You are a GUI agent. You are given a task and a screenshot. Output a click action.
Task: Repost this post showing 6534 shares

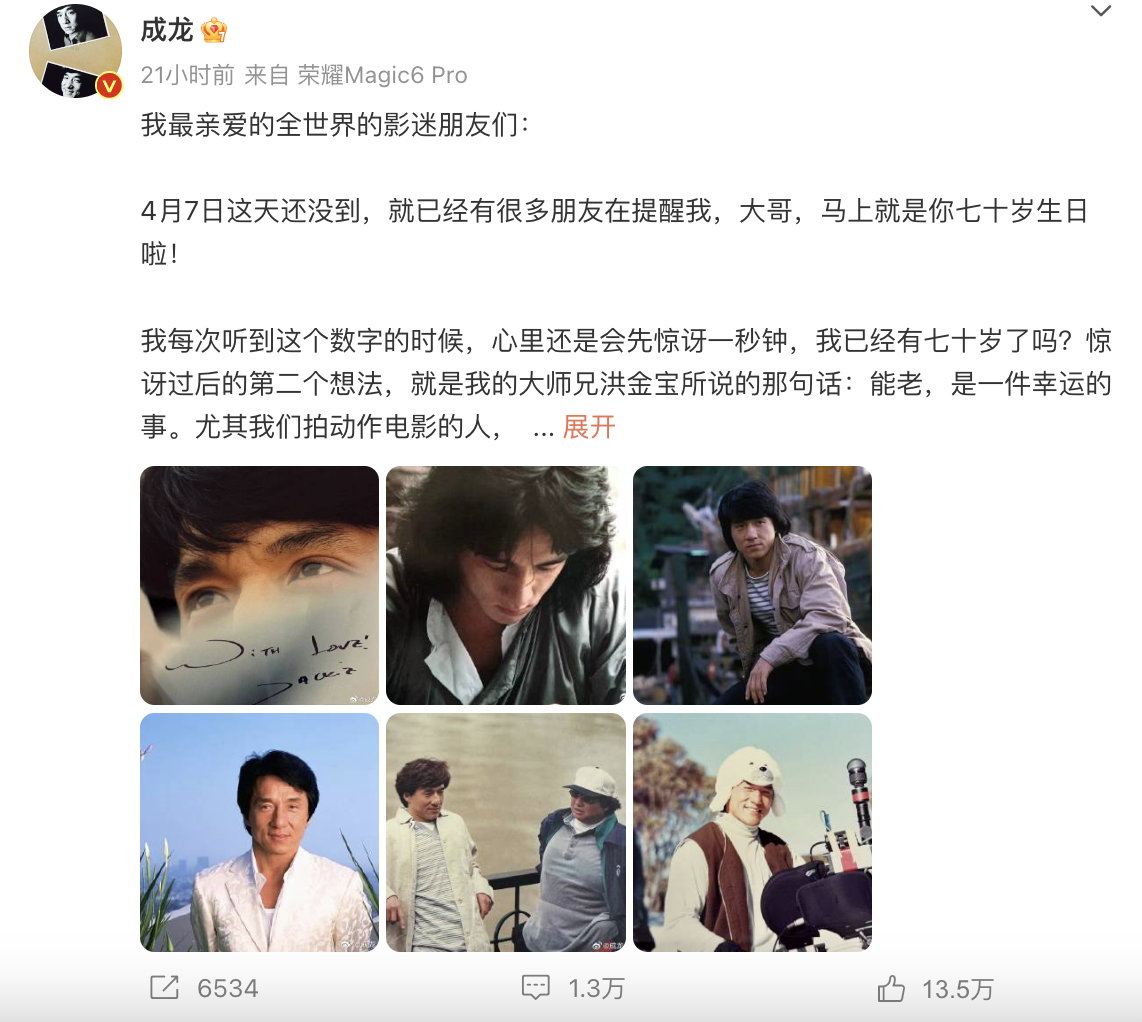click(205, 989)
